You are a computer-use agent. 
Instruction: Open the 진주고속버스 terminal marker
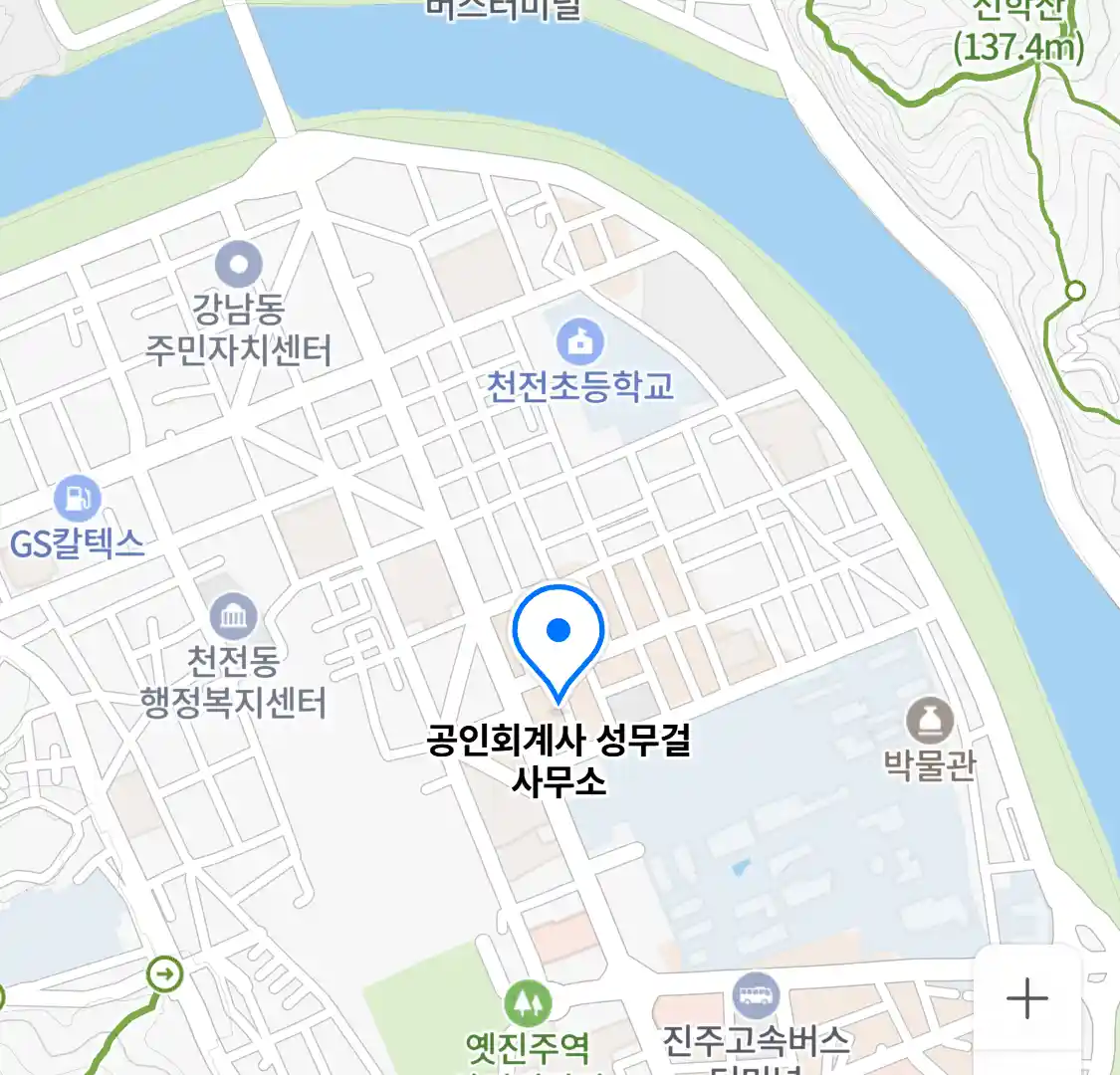(757, 996)
